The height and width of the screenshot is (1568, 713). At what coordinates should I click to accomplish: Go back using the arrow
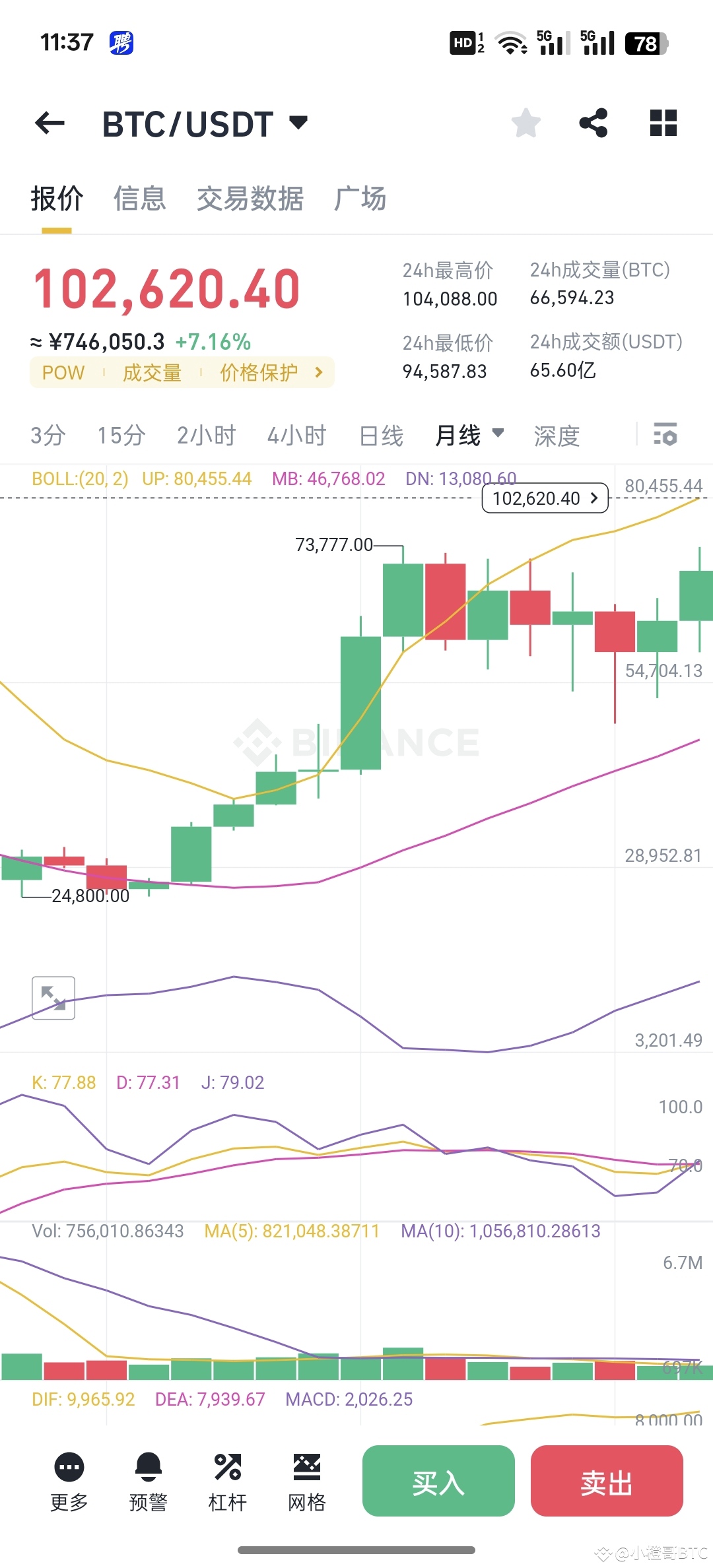click(50, 123)
